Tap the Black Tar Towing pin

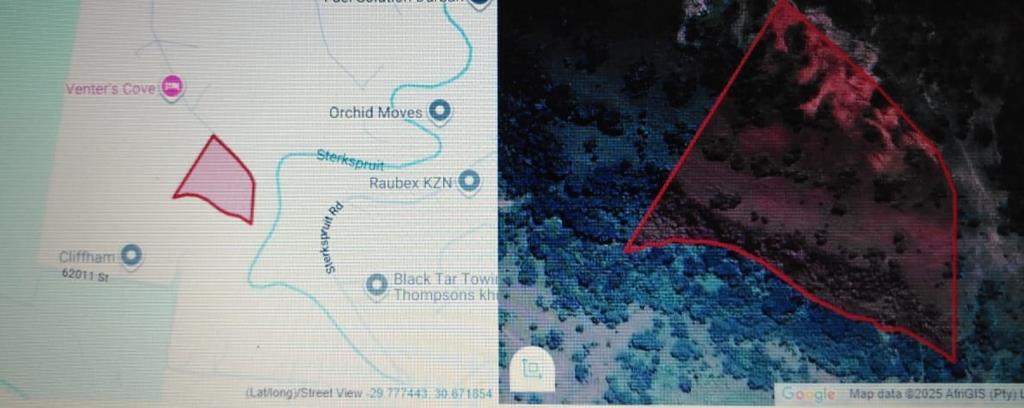pos(377,285)
